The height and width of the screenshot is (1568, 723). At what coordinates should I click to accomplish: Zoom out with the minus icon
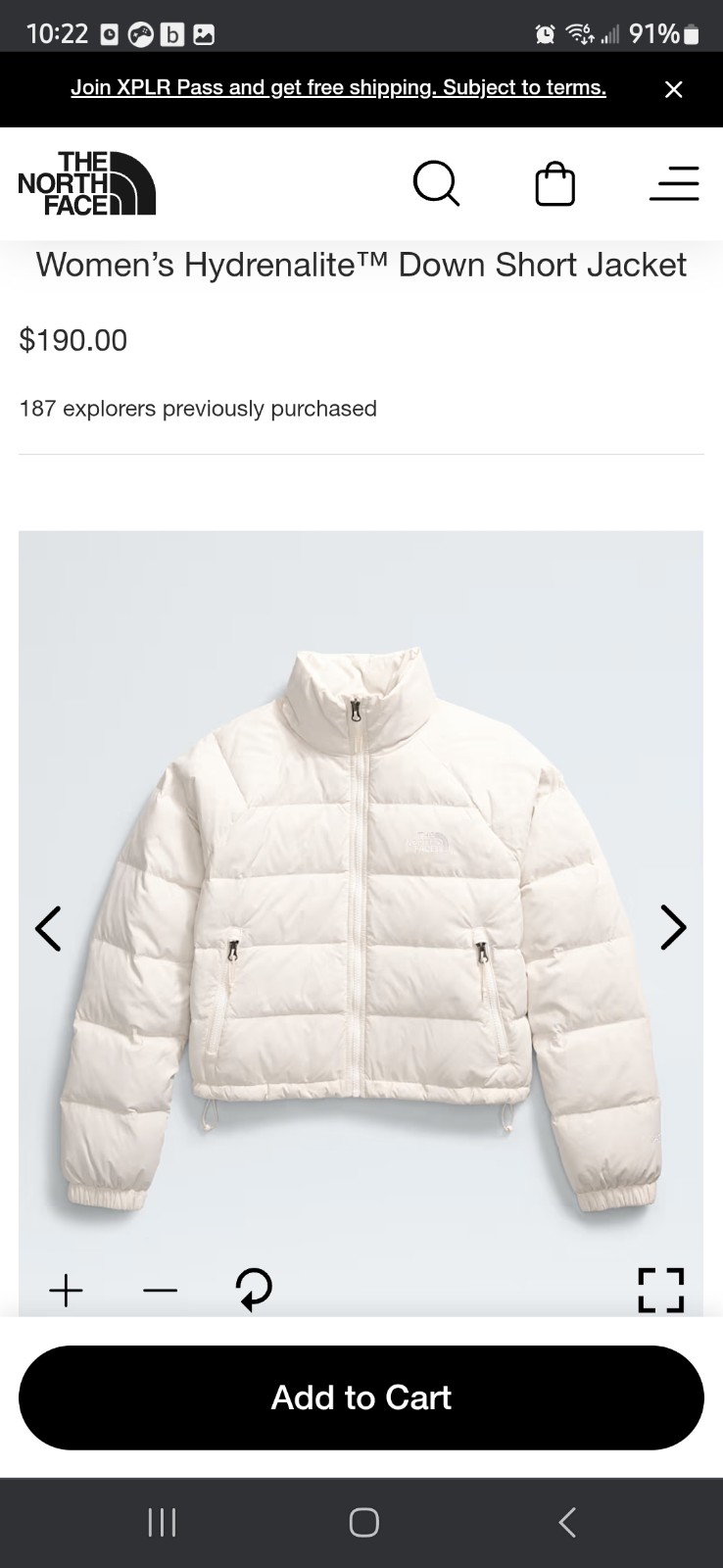(160, 1291)
